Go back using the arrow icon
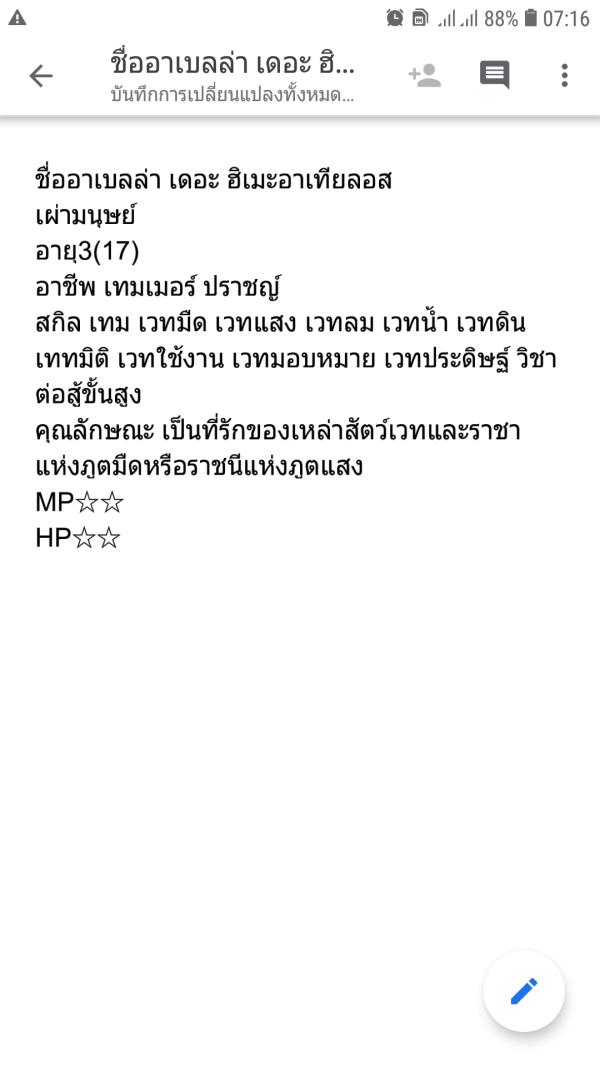 pyautogui.click(x=41, y=76)
